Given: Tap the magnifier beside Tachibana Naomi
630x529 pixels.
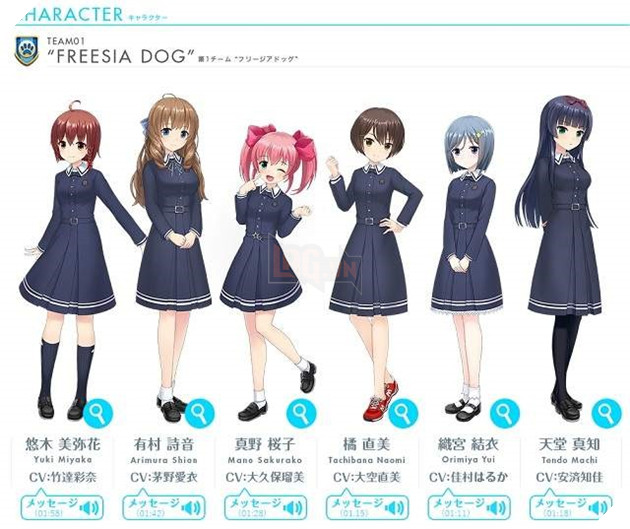Looking at the screenshot, I should 403,412.
